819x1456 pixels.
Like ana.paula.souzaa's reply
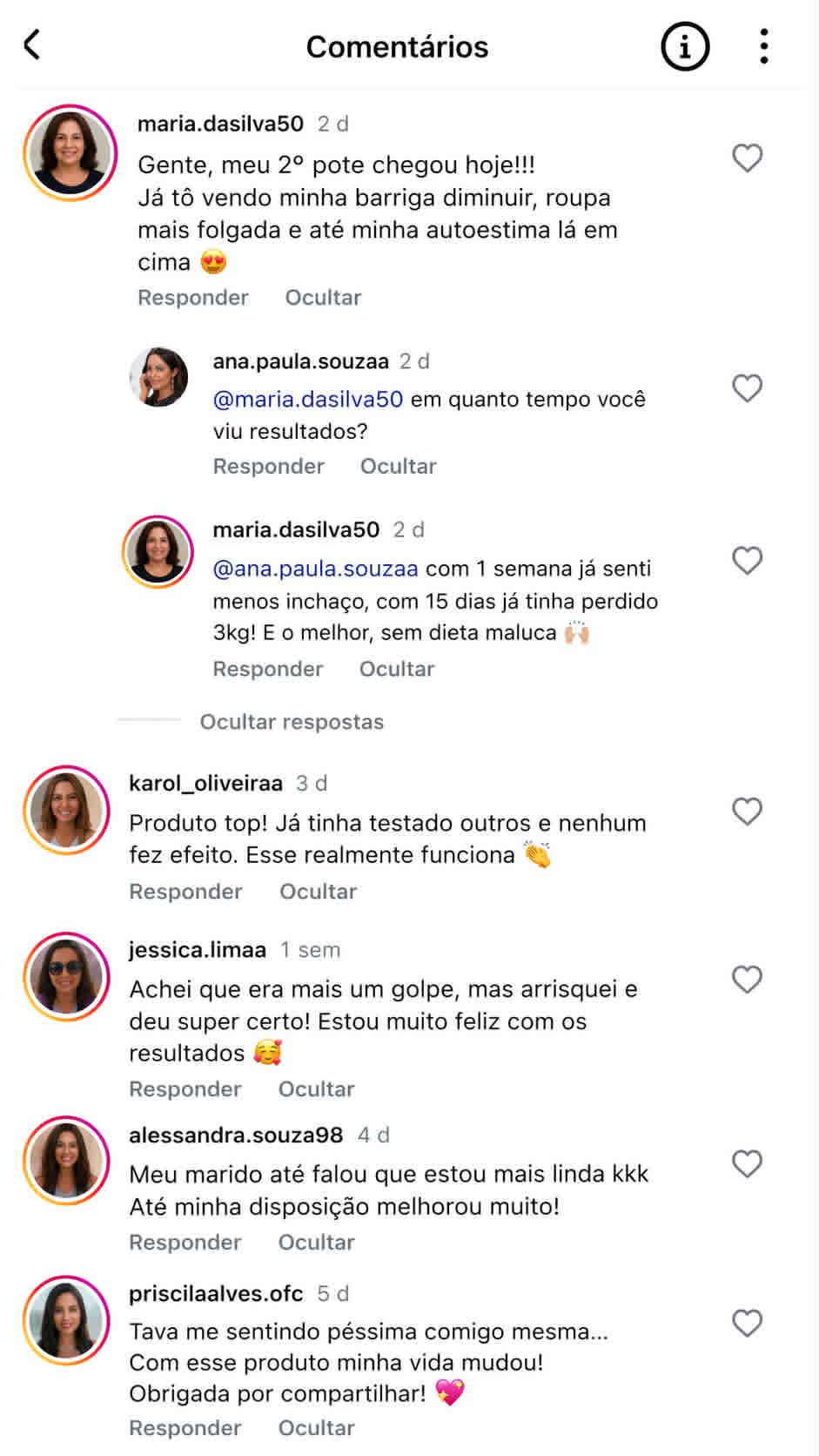[x=747, y=388]
